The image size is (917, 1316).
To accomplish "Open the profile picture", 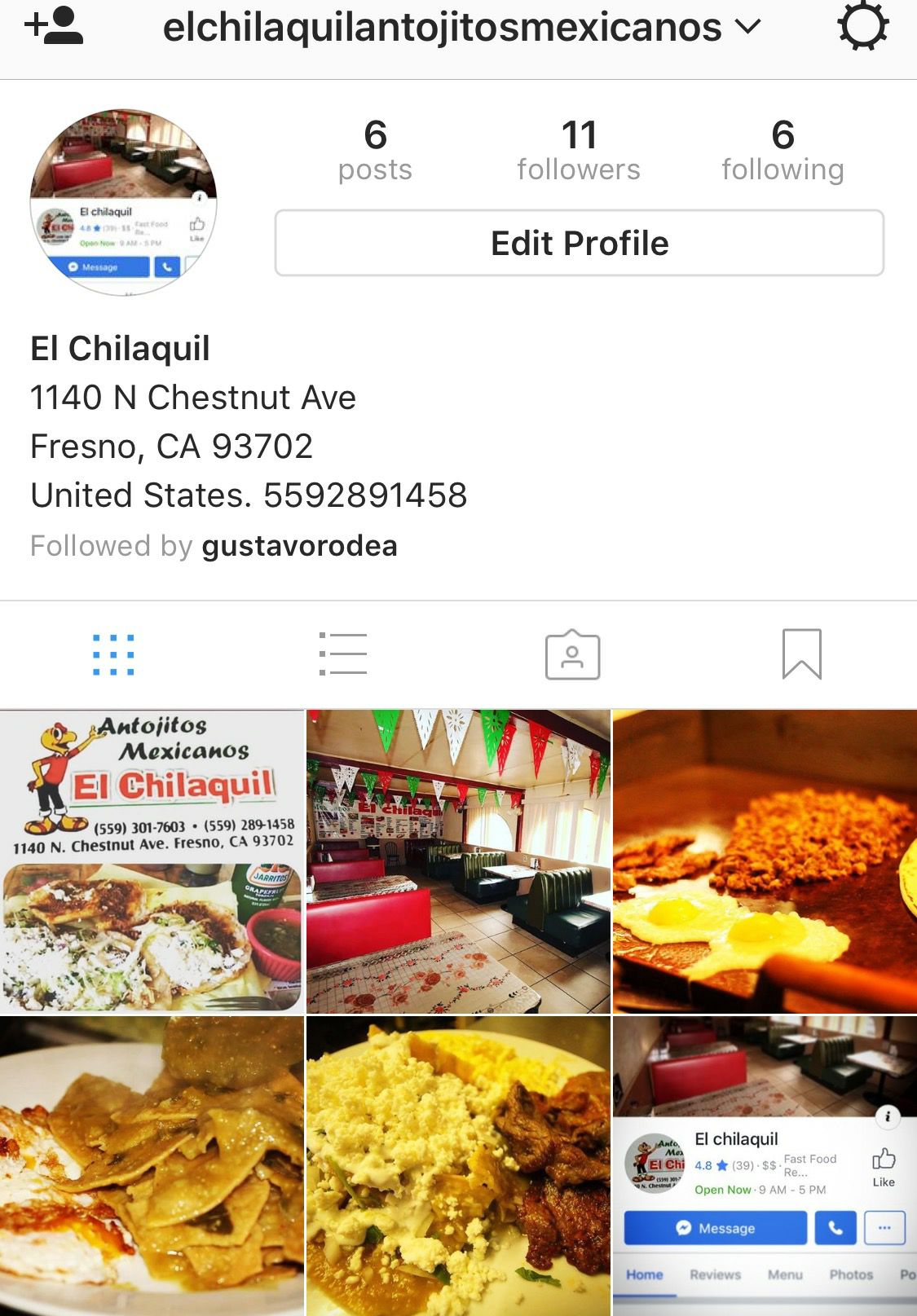I will pyautogui.click(x=123, y=202).
